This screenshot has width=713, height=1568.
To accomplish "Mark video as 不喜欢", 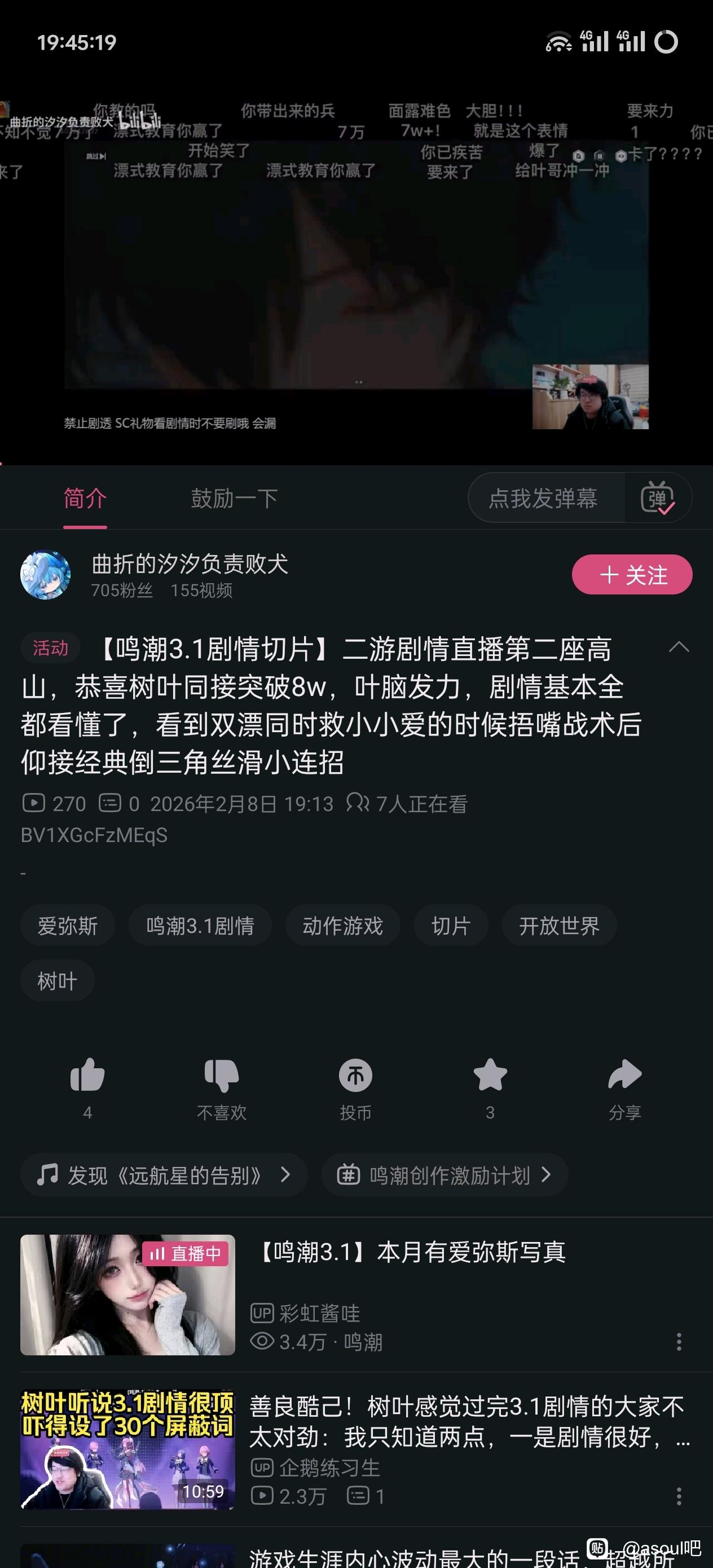I will 222,1076.
